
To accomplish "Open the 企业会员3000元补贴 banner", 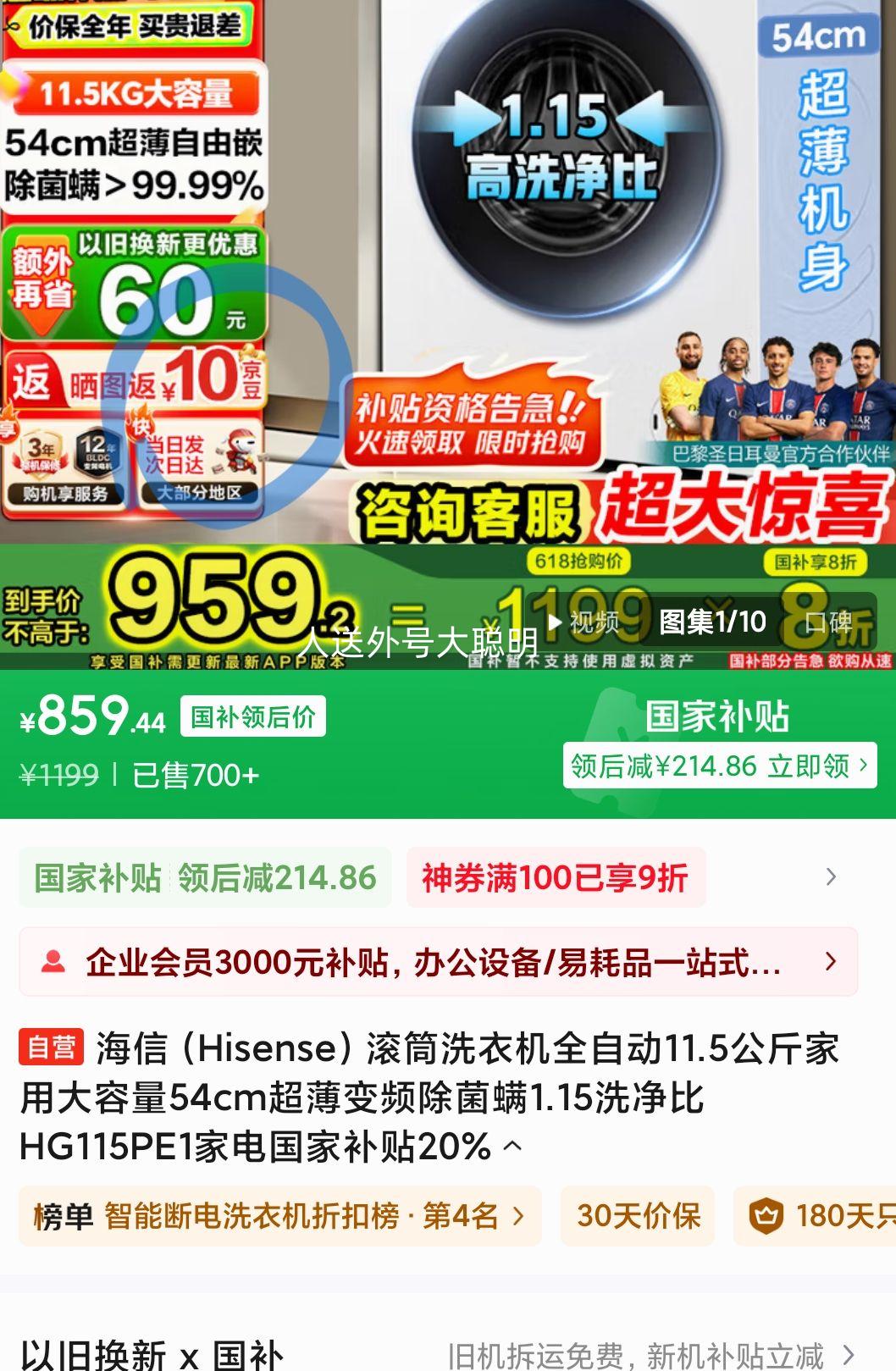I will 438,963.
